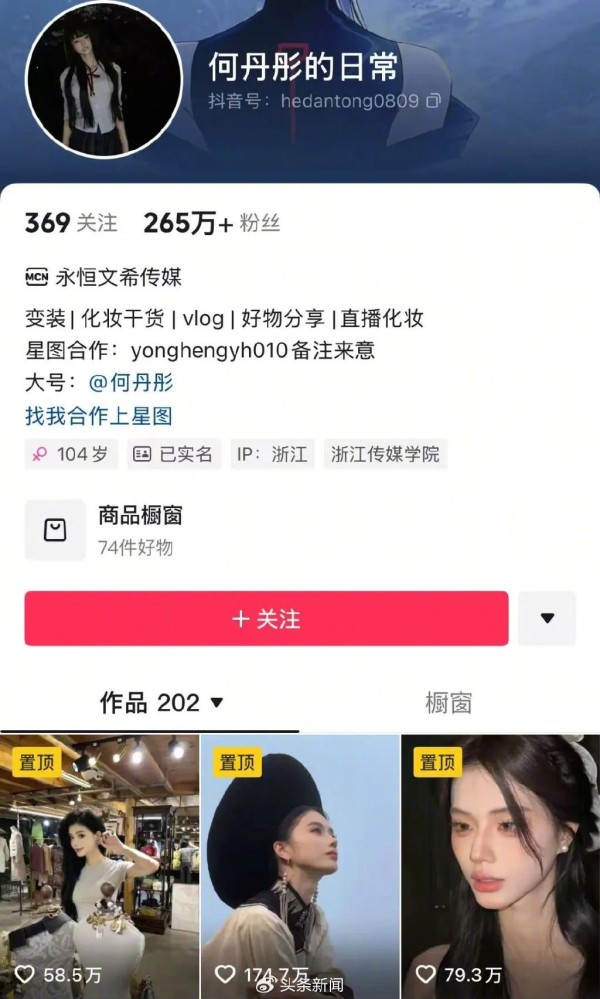Switch to the 橱窗 tab
This screenshot has height=999, width=600.
click(x=448, y=703)
